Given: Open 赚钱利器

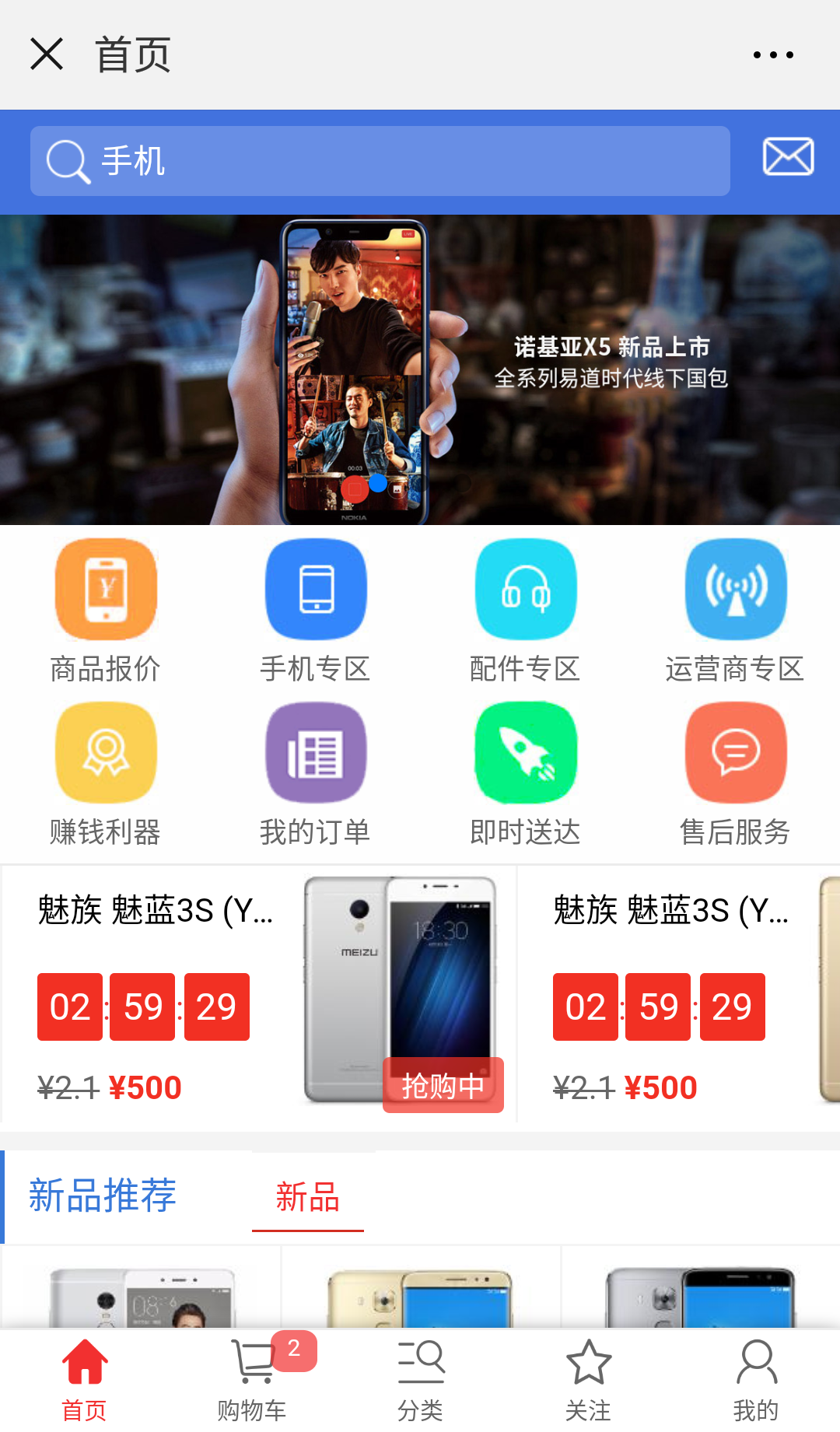Looking at the screenshot, I should point(106,775).
